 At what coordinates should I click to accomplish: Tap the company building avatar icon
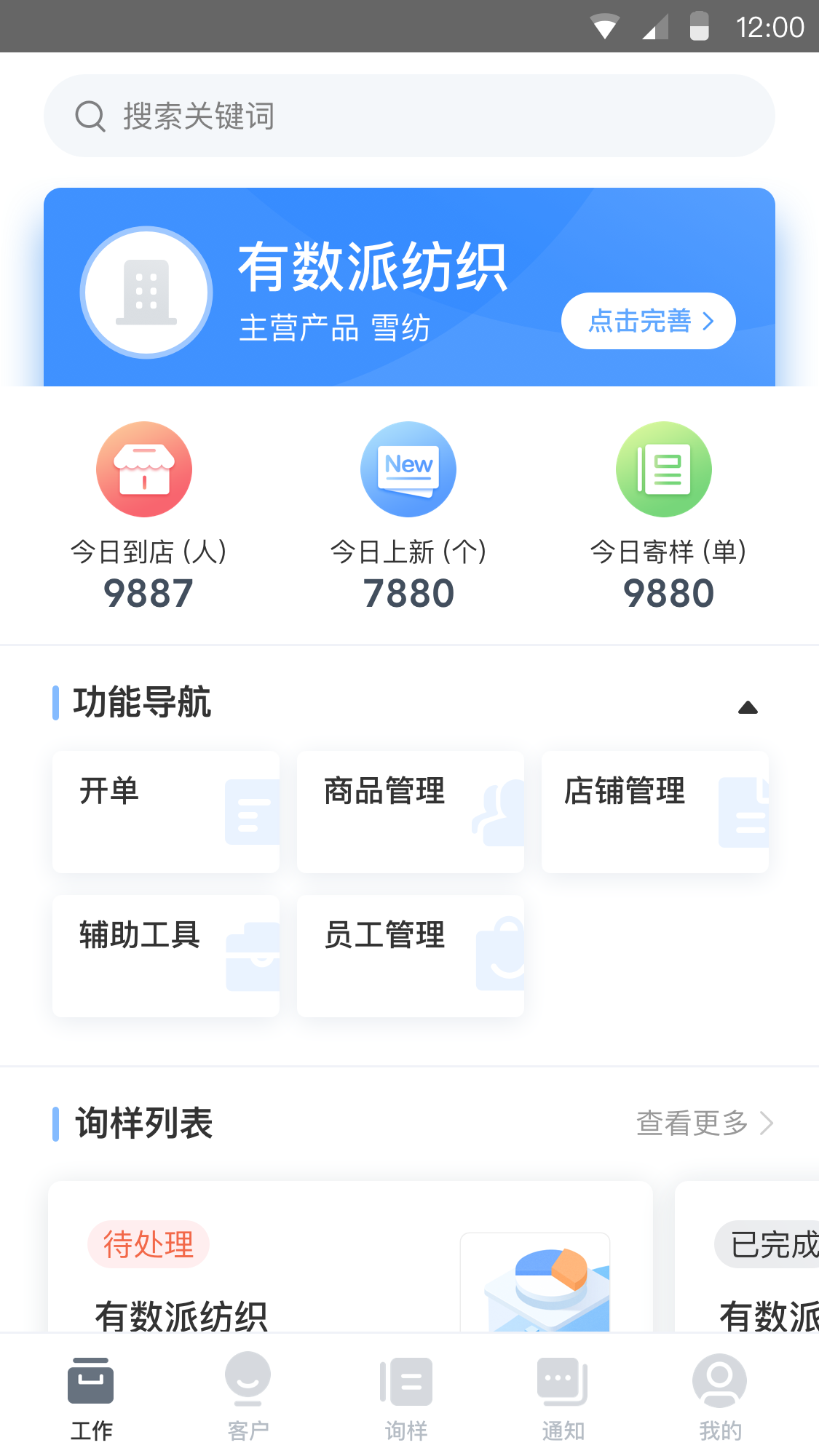click(x=146, y=292)
